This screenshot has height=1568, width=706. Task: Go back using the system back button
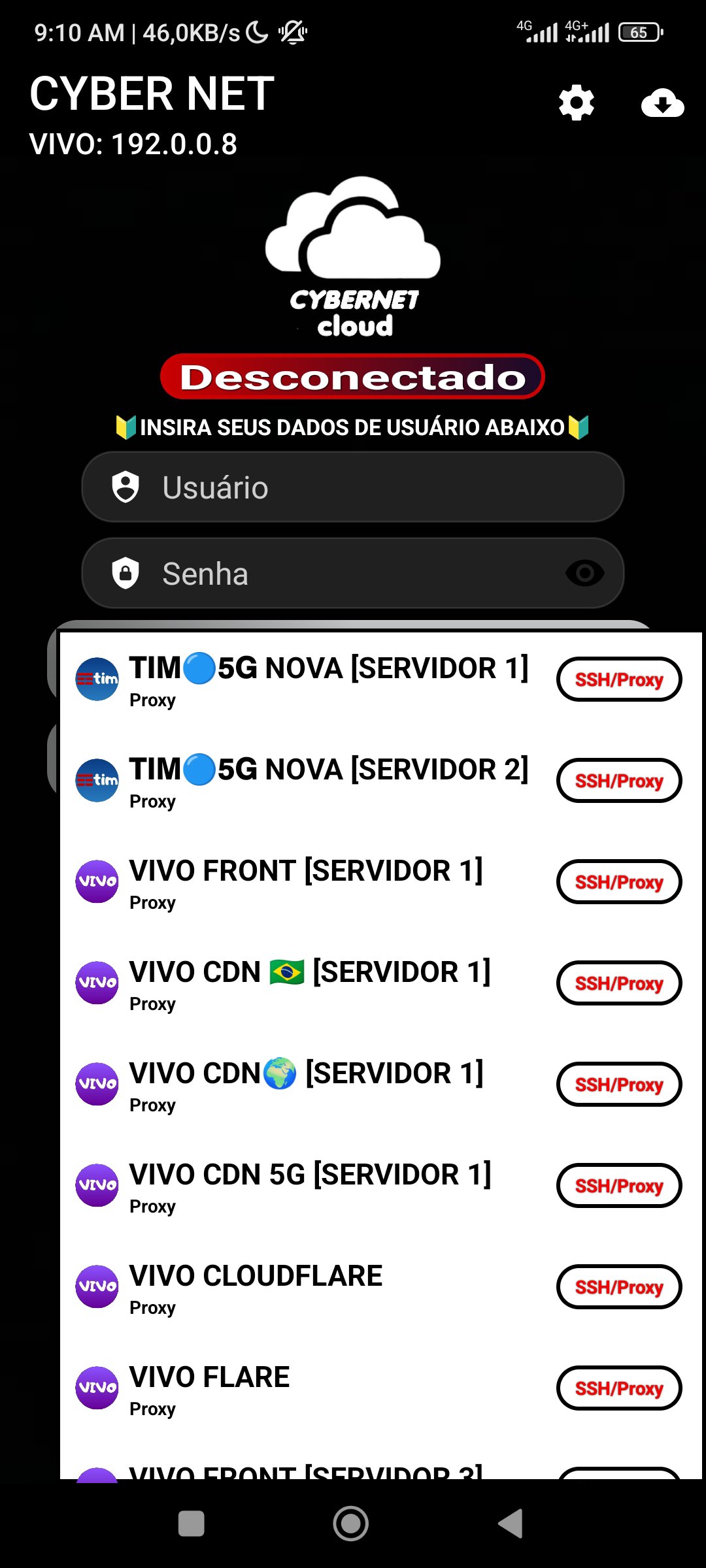511,1524
